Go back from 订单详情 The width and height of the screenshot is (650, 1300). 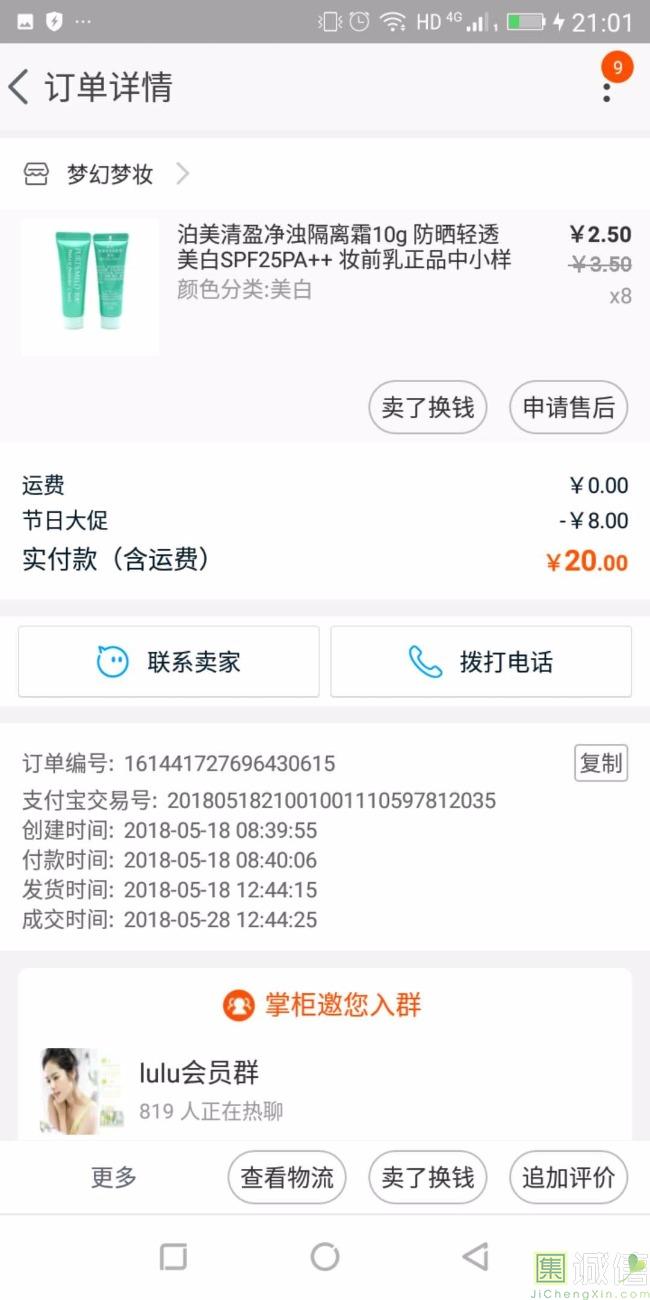(x=20, y=87)
